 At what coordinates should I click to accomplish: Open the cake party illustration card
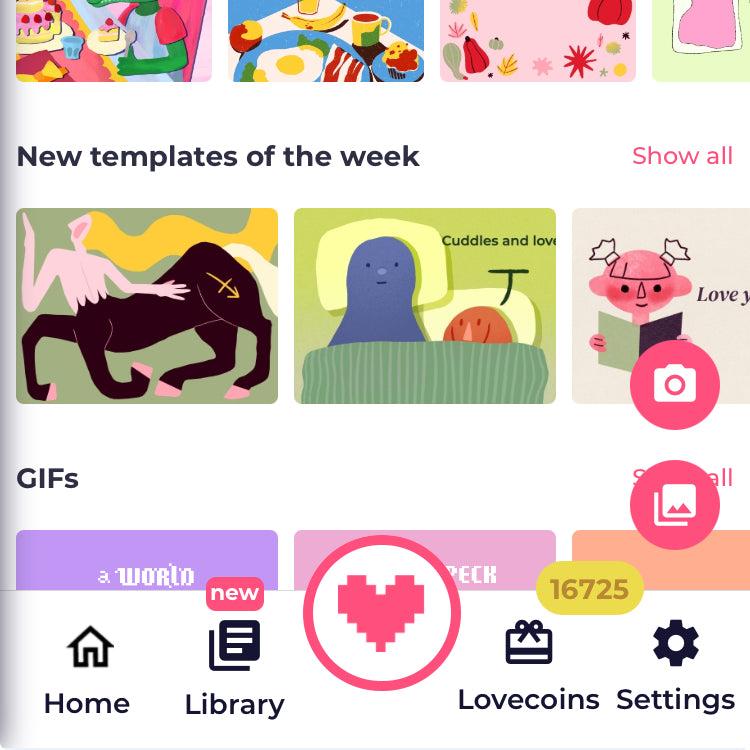pos(114,40)
